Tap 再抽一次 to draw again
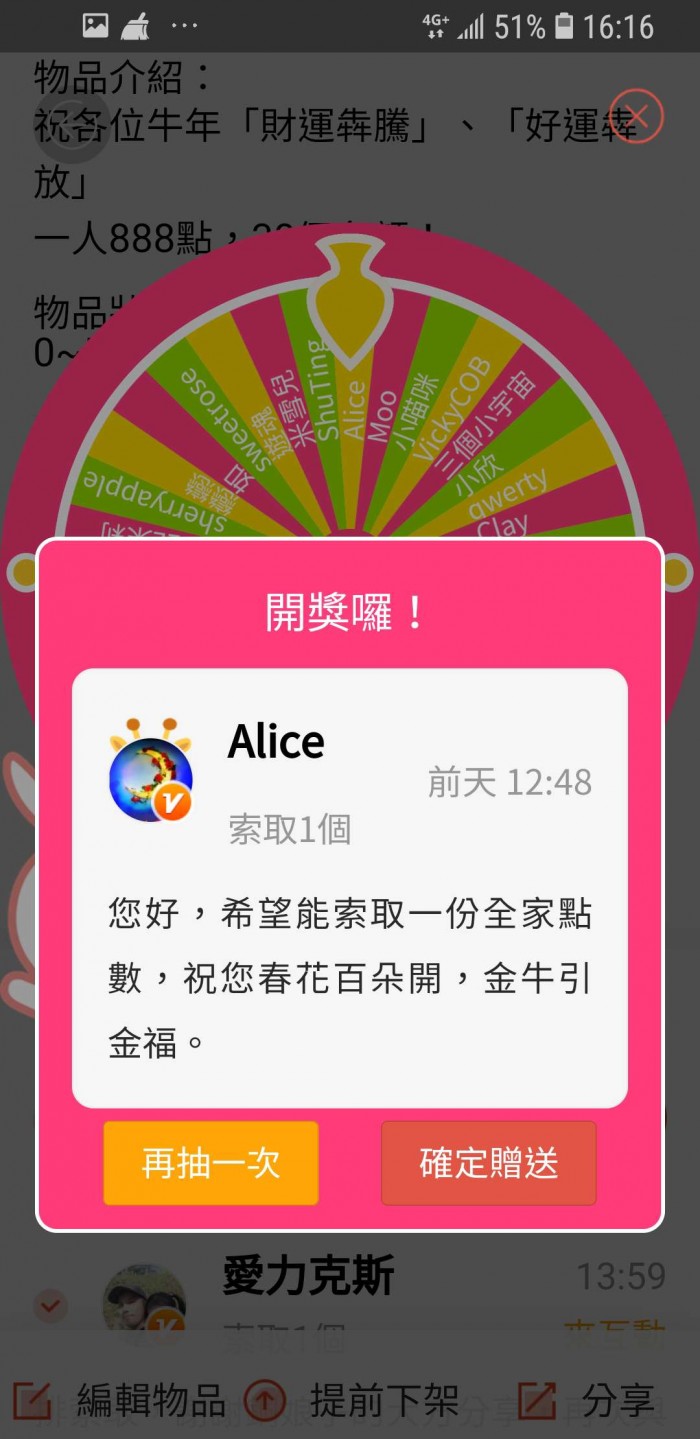 click(210, 1163)
